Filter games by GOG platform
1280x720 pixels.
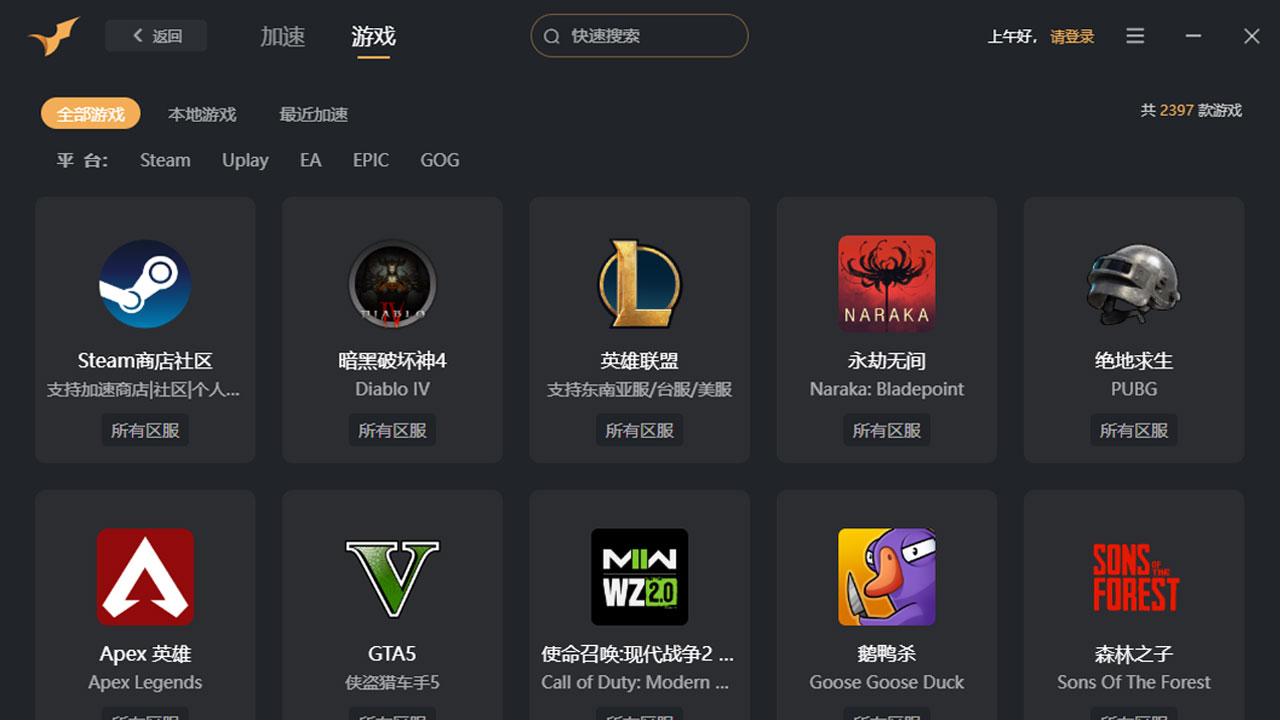pos(439,160)
